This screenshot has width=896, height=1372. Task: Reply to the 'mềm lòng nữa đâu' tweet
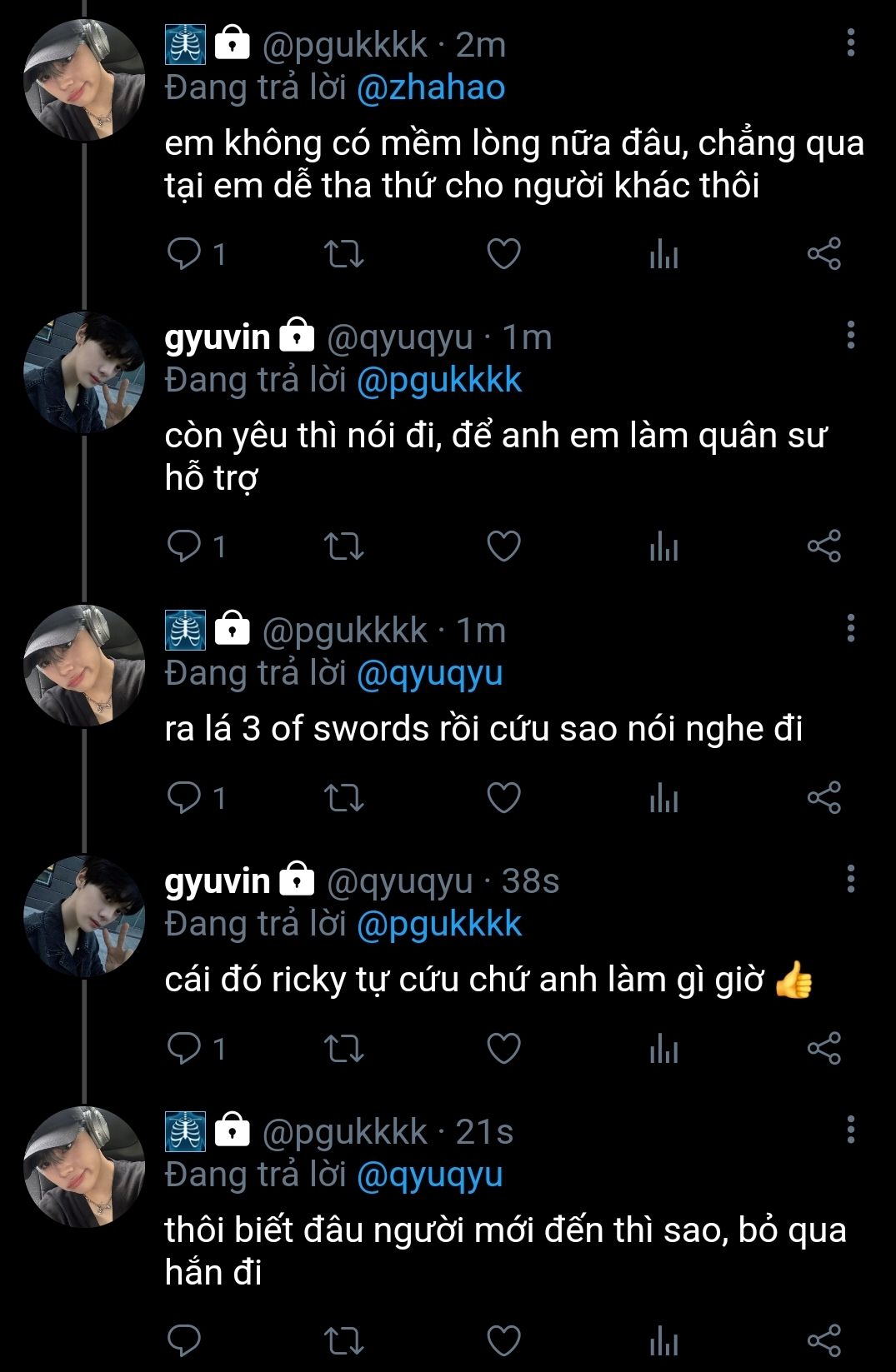coord(183,253)
